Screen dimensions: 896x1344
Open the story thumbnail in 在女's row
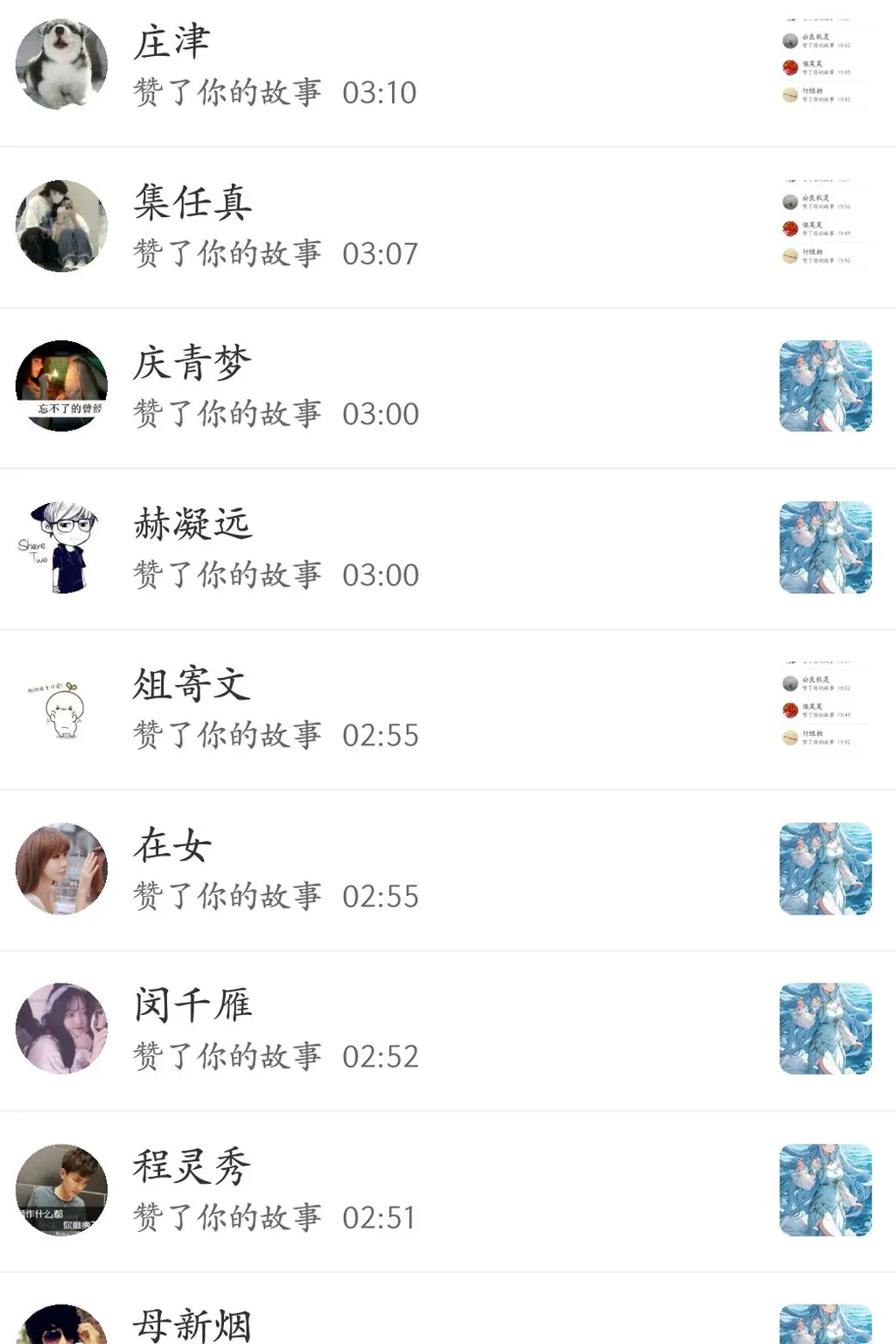click(825, 869)
